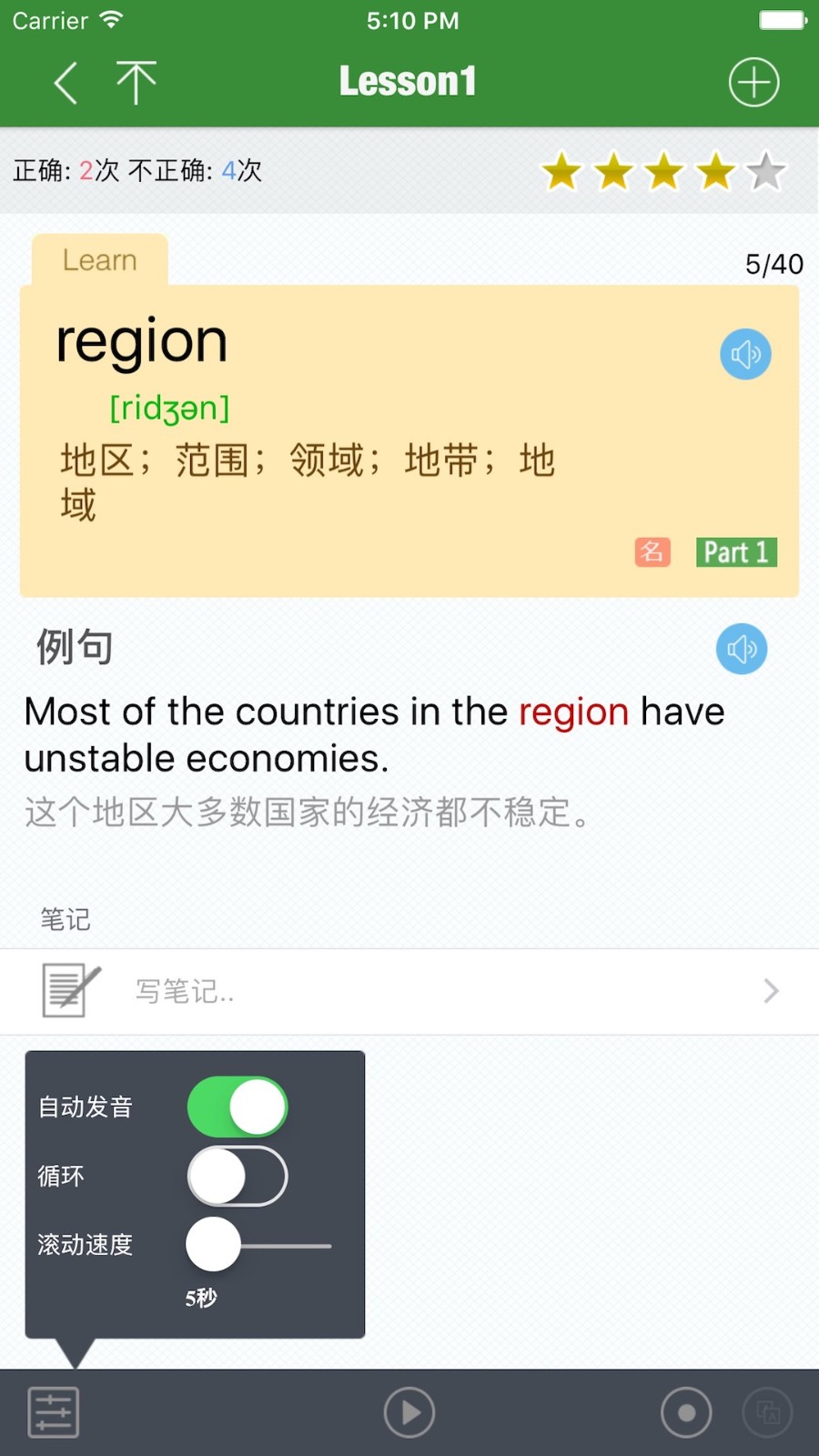Close the settings panel via sliders icon
This screenshot has height=1456, width=819.
[x=54, y=1412]
